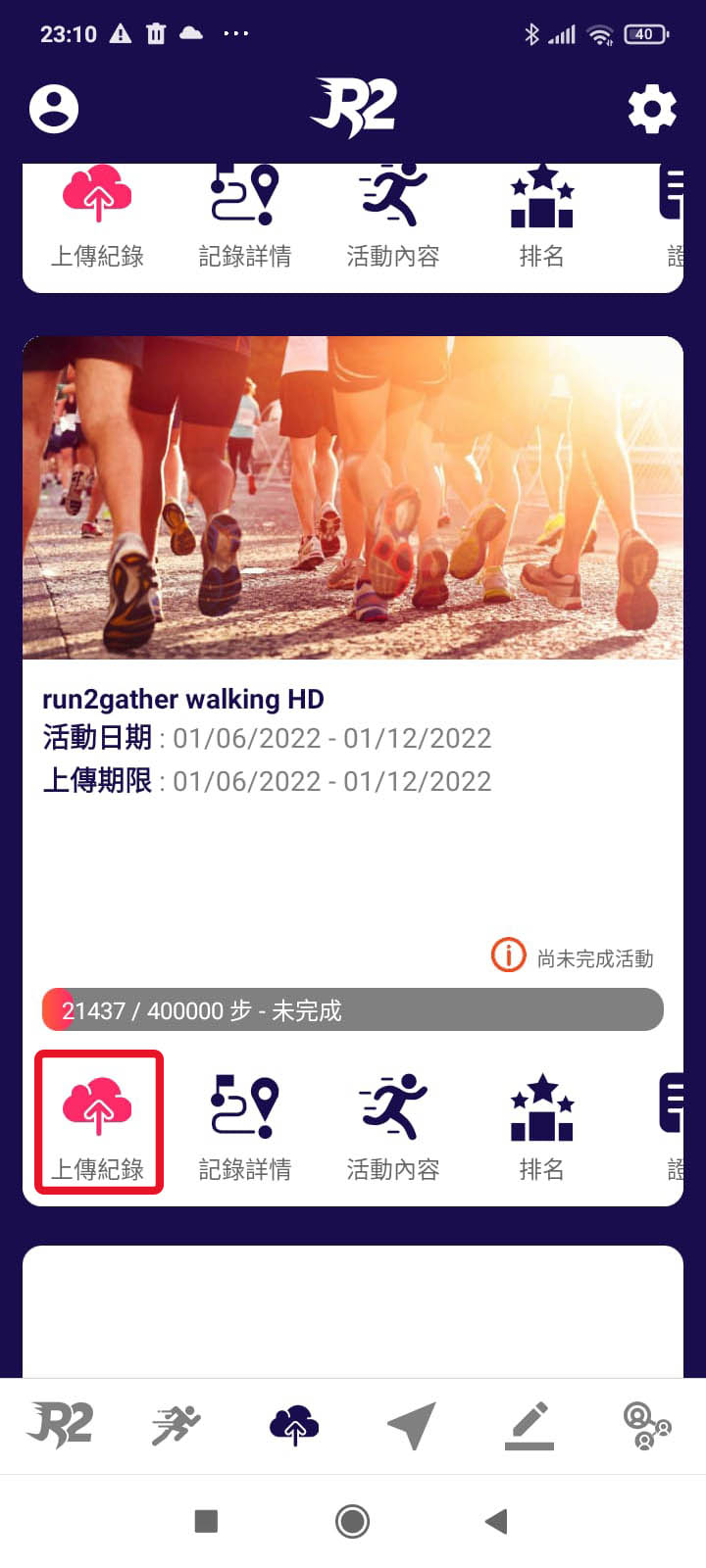Open the pencil edit tab

pos(529,1426)
